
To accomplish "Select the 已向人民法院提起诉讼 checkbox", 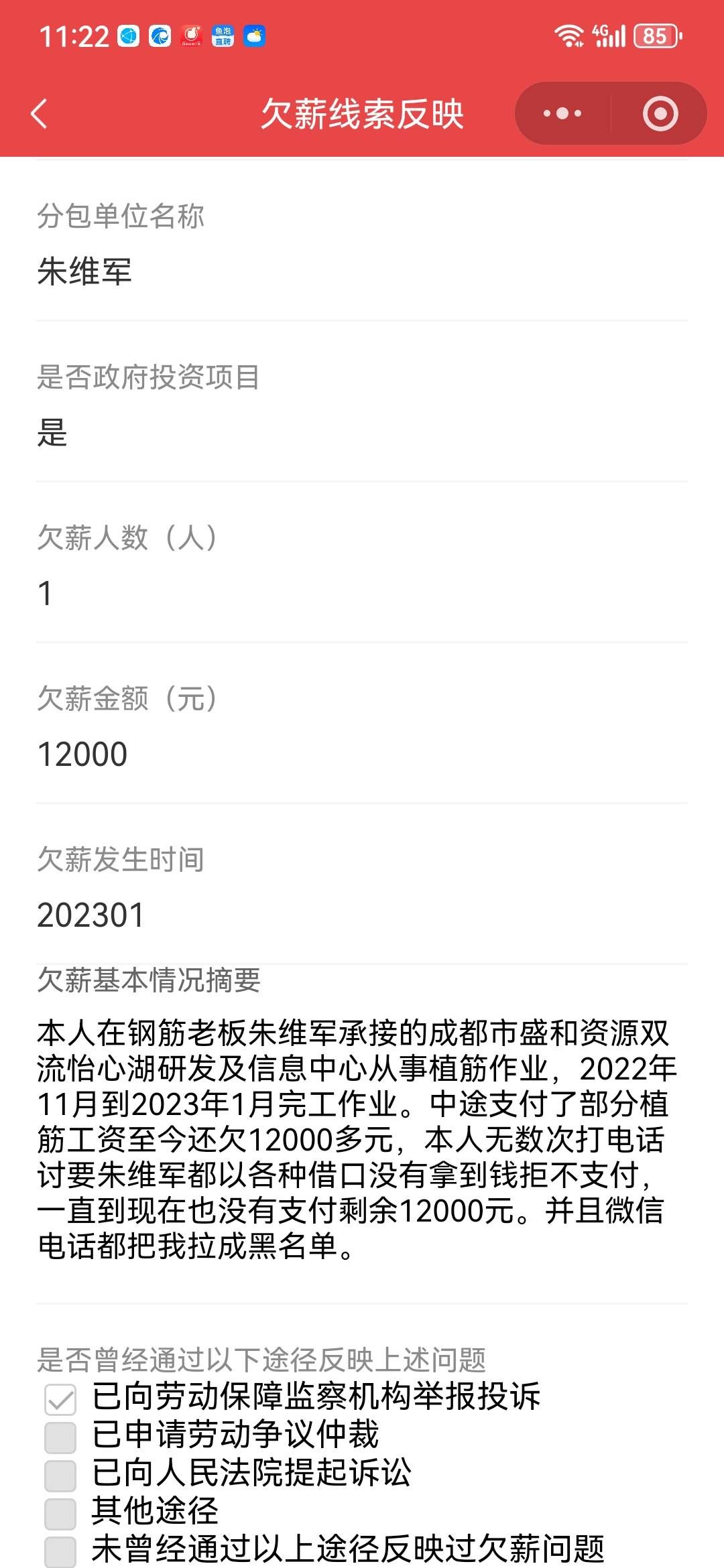I will [60, 1475].
